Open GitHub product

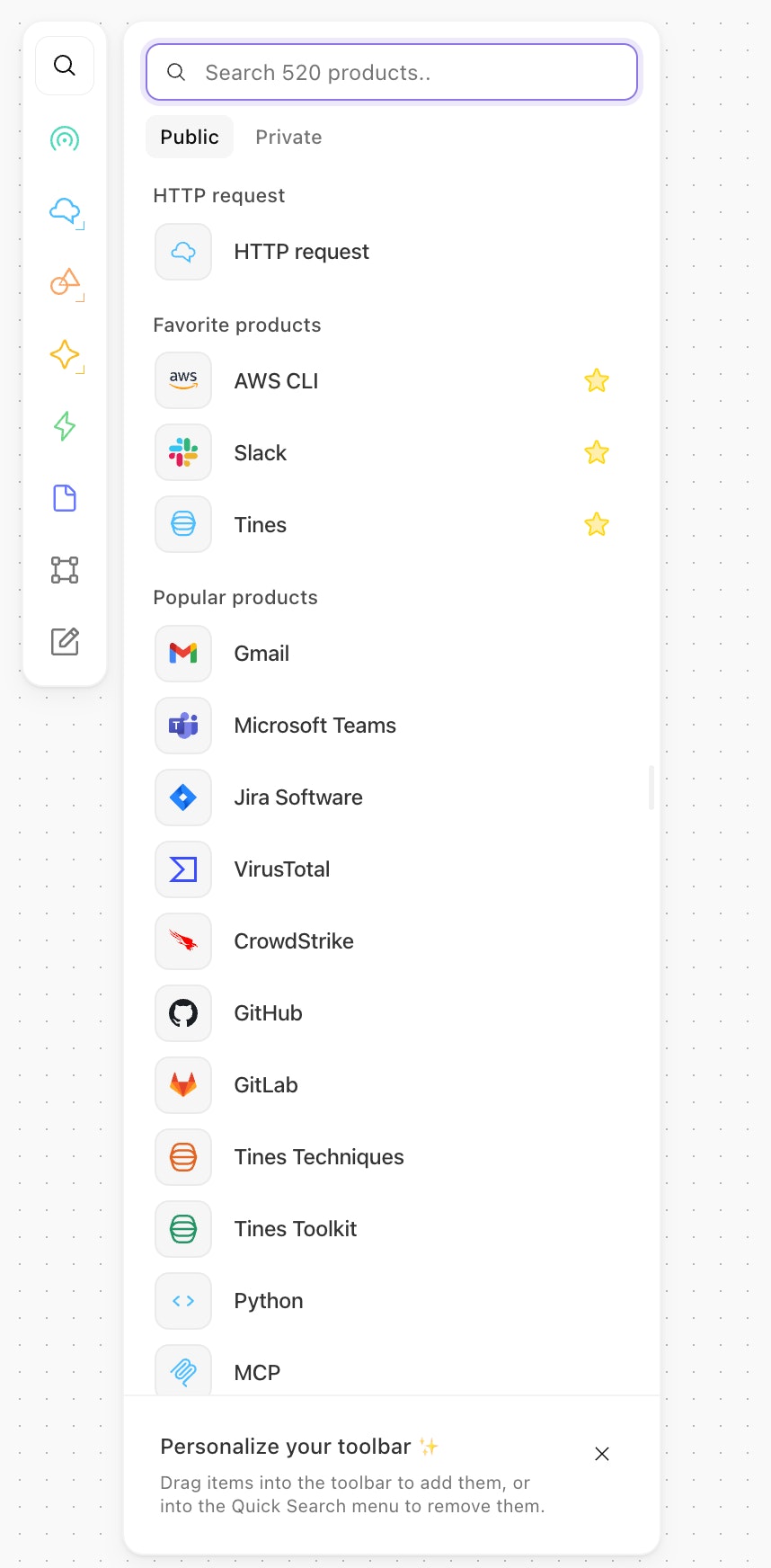click(x=268, y=1013)
